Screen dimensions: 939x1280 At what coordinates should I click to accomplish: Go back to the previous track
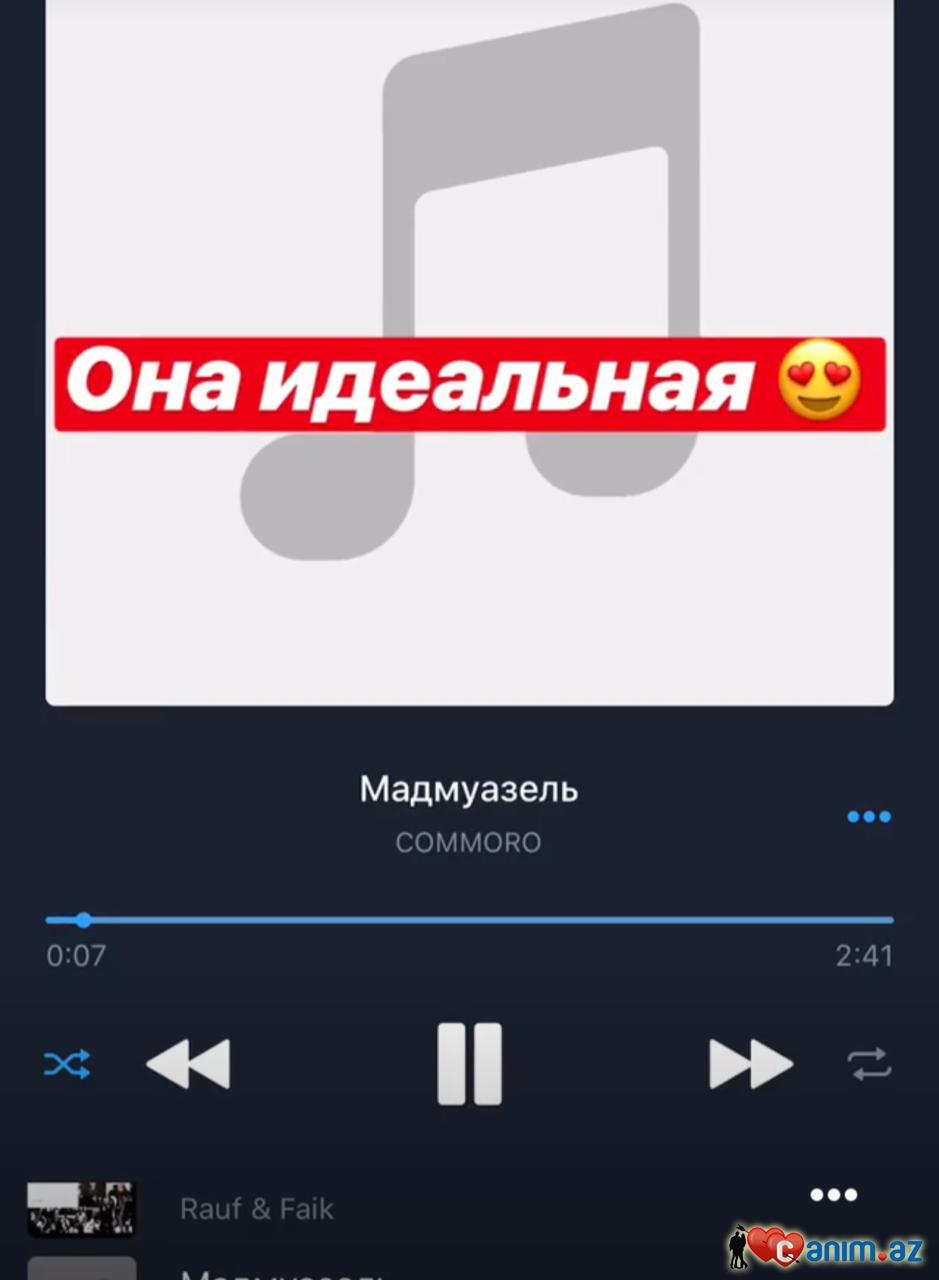pos(188,1064)
